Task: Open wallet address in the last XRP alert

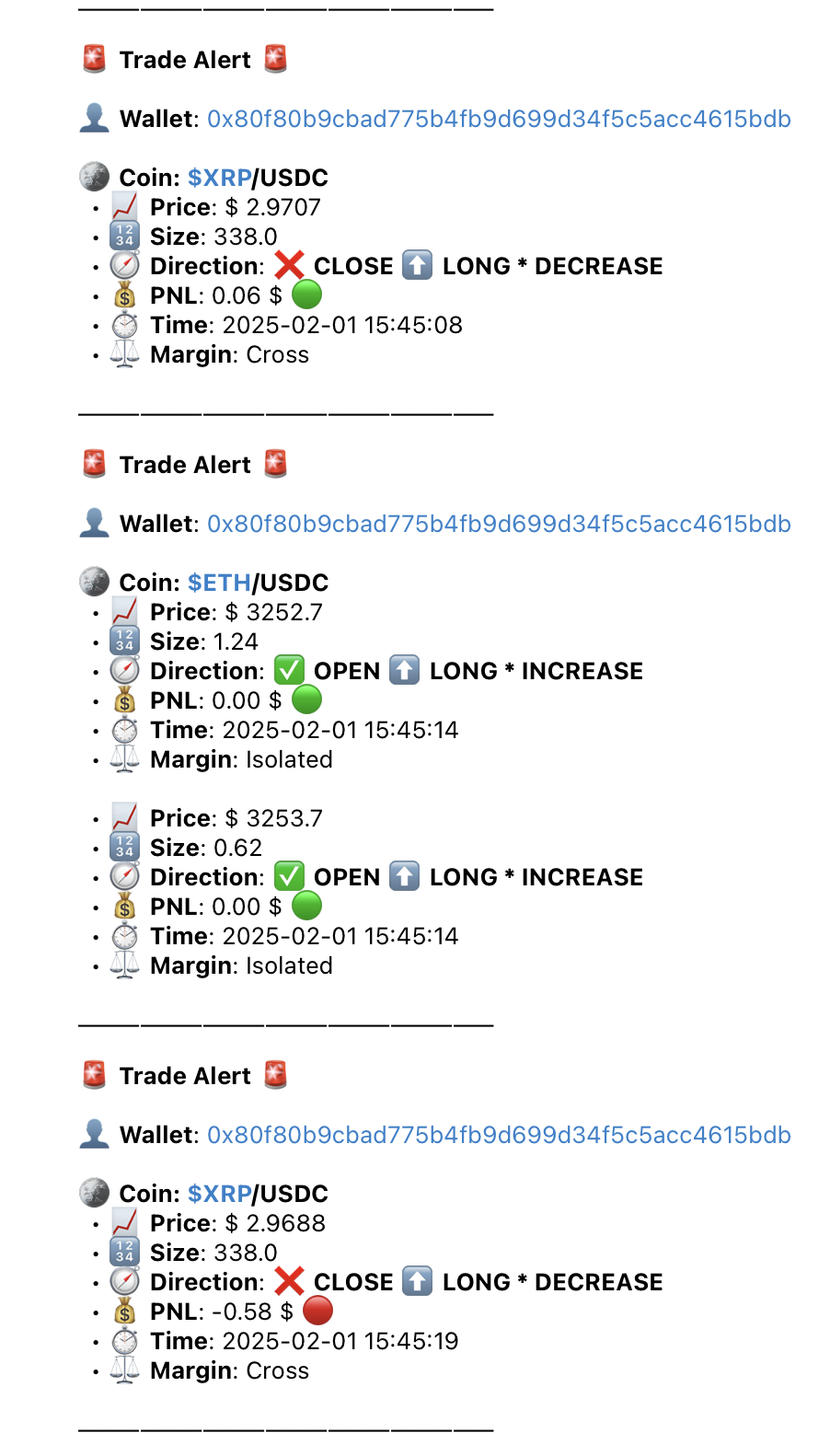Action: (499, 1136)
